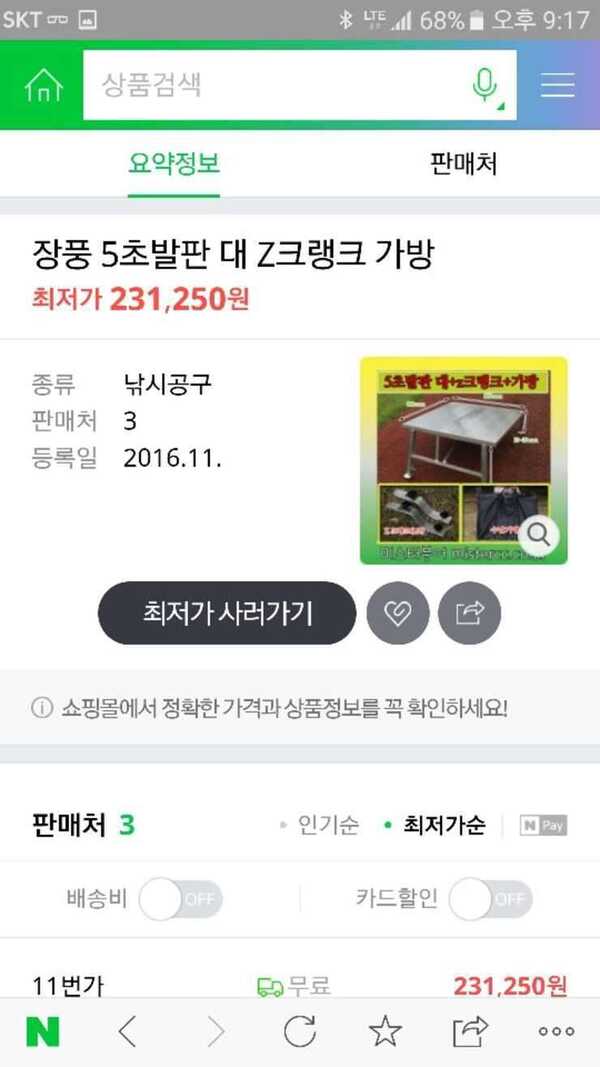Tap 최저가 사러가기 button
This screenshot has height=1067, width=600.
(227, 613)
